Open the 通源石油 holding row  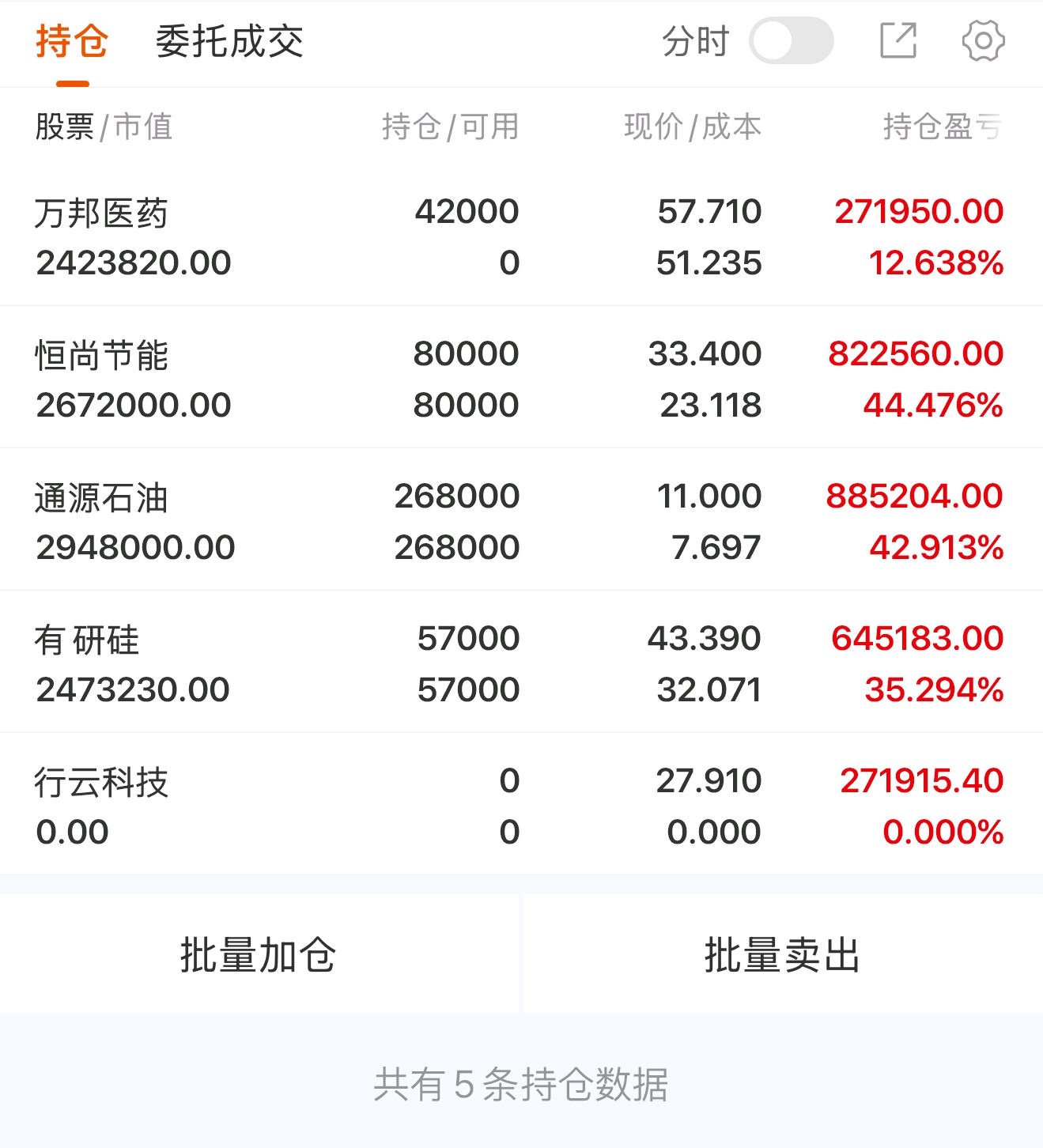point(521,520)
